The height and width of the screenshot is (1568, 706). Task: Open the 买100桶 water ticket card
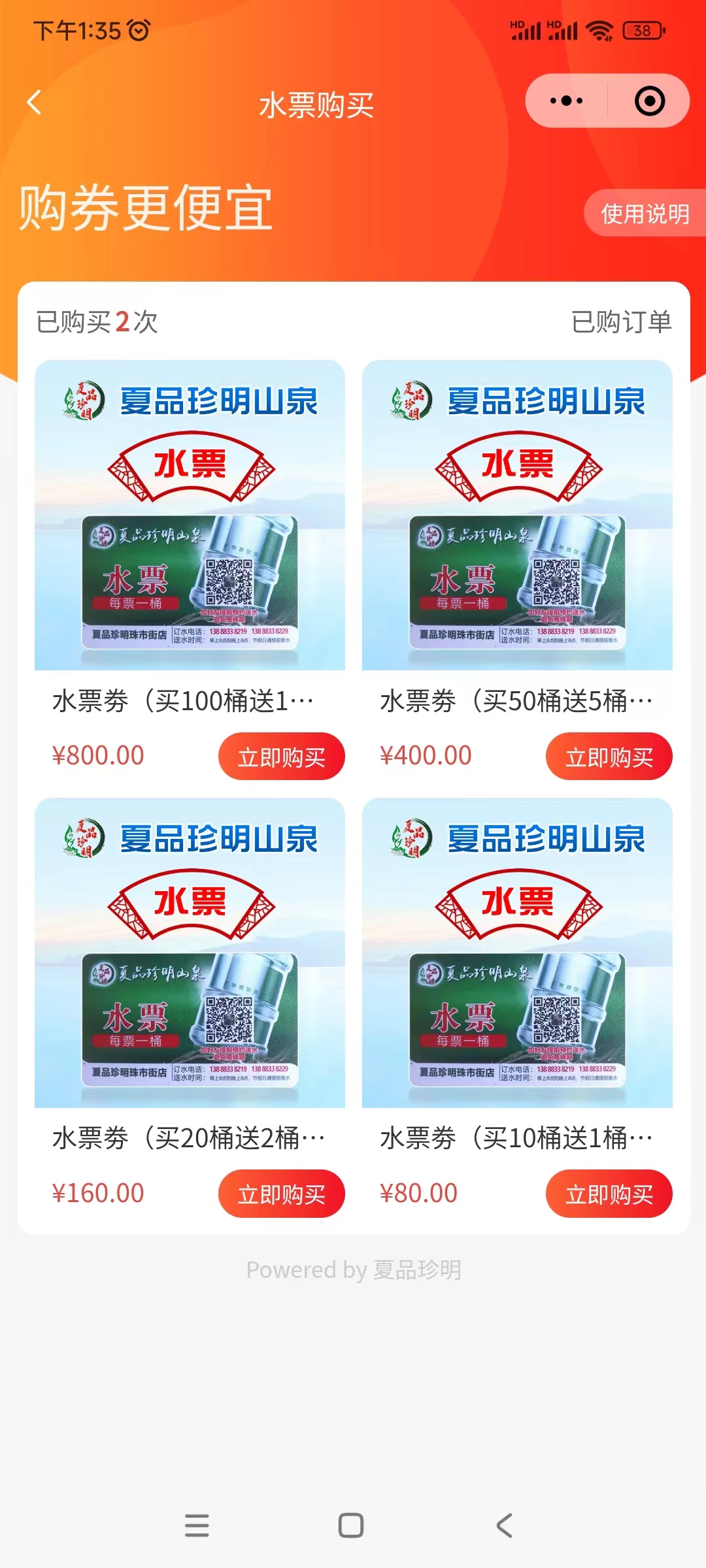(x=190, y=516)
